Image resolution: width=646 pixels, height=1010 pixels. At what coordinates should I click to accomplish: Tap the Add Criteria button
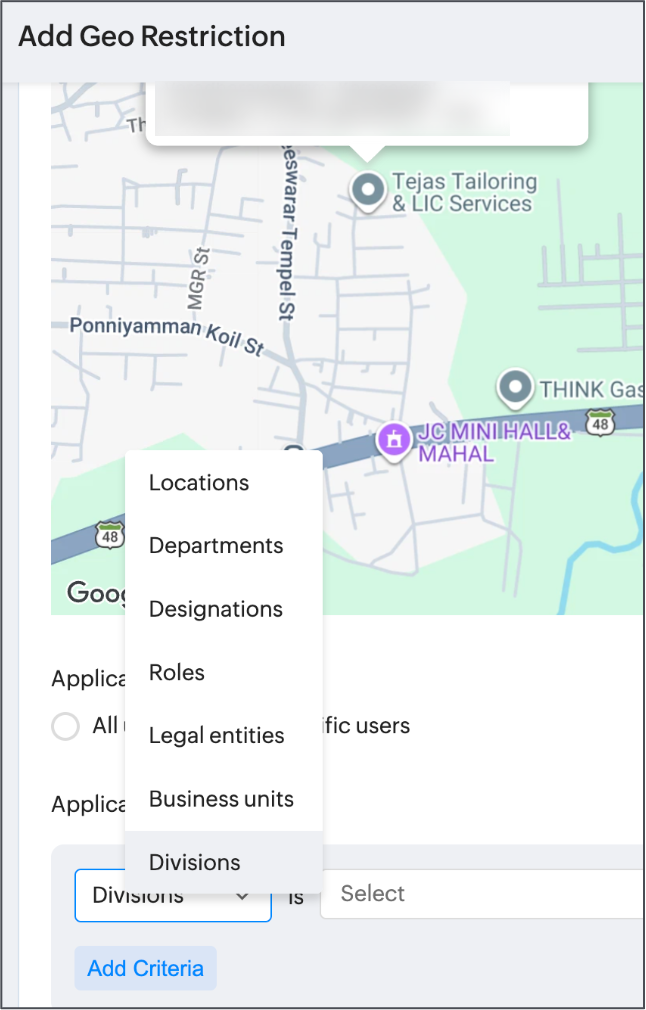[146, 968]
